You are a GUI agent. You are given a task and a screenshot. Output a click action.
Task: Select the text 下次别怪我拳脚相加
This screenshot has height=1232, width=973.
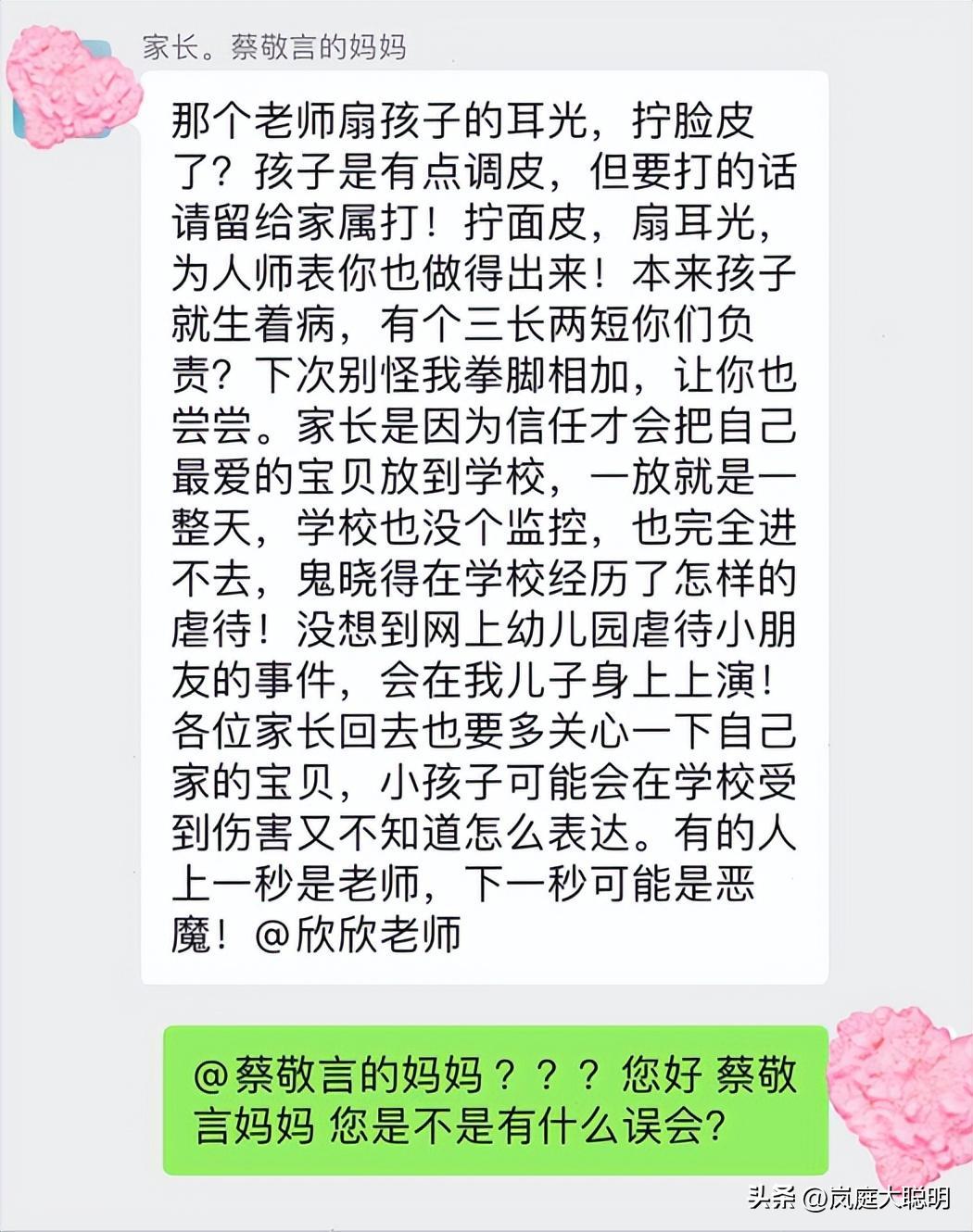[x=445, y=372]
